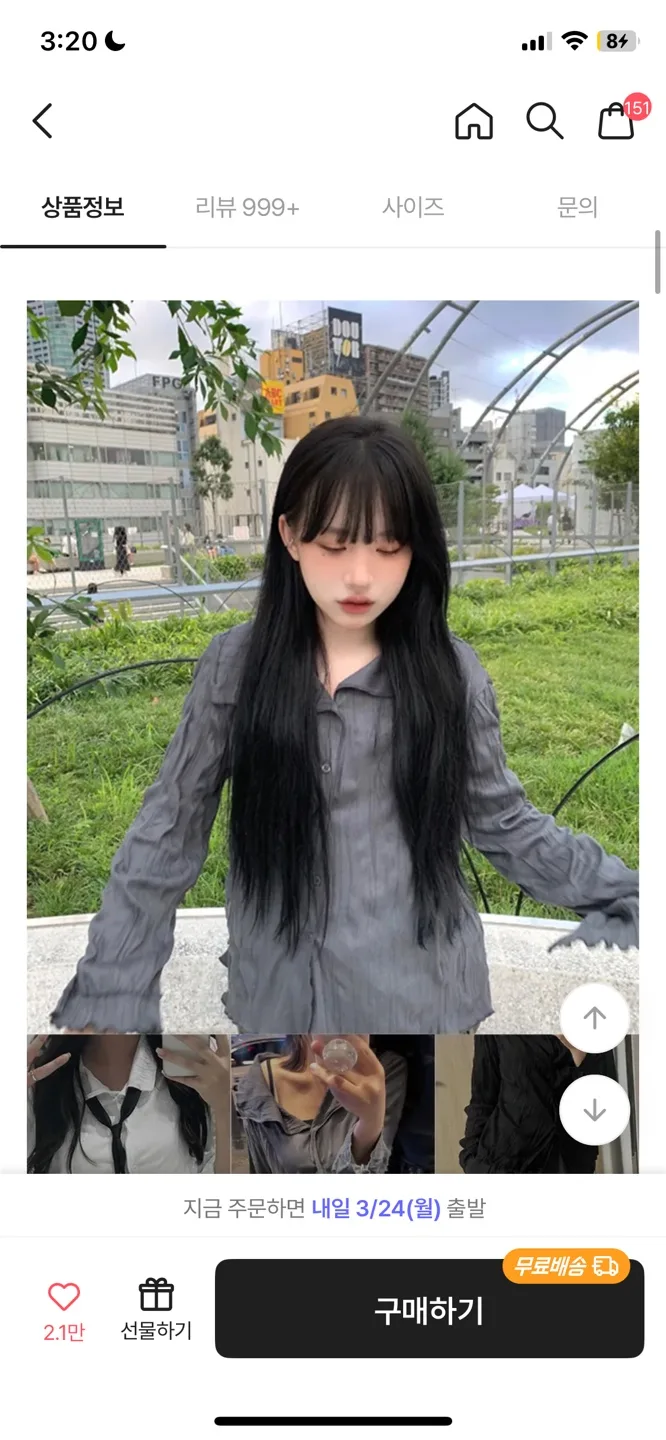Viewport: 666px width, 1440px height.
Task: Switch to the 리뷰 999+ tab
Action: 247,207
